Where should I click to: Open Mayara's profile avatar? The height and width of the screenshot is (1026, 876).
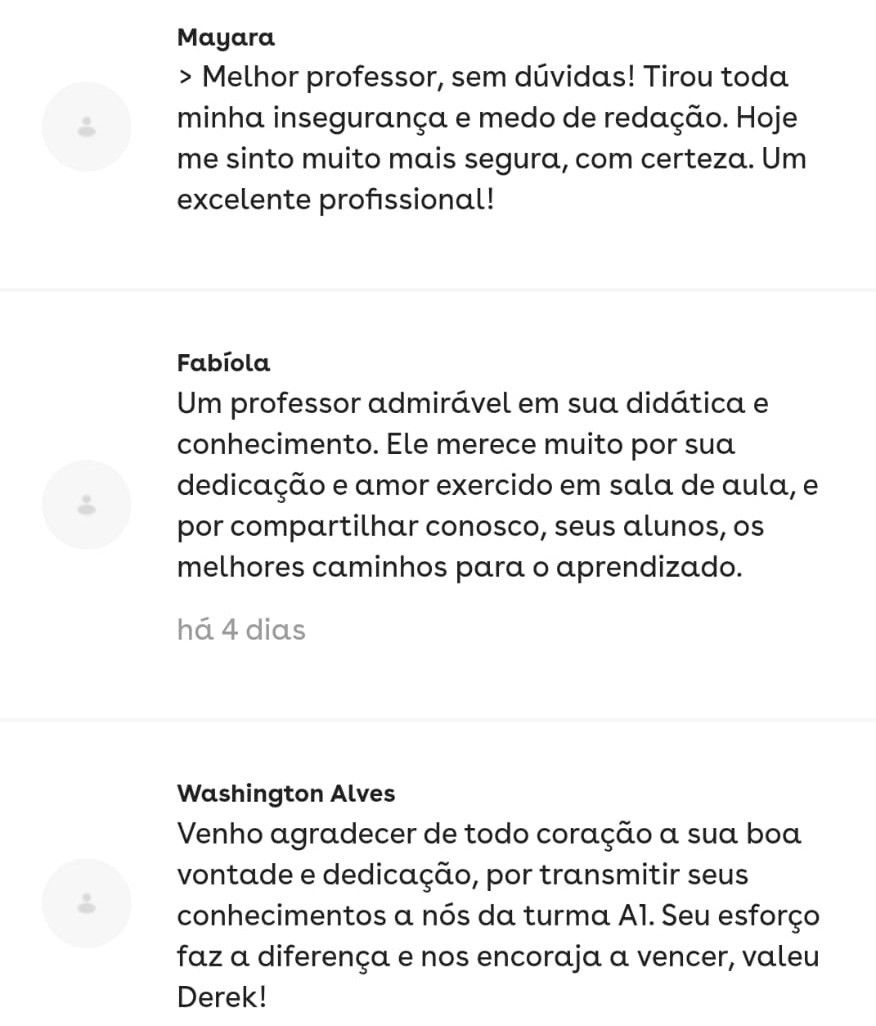86,127
